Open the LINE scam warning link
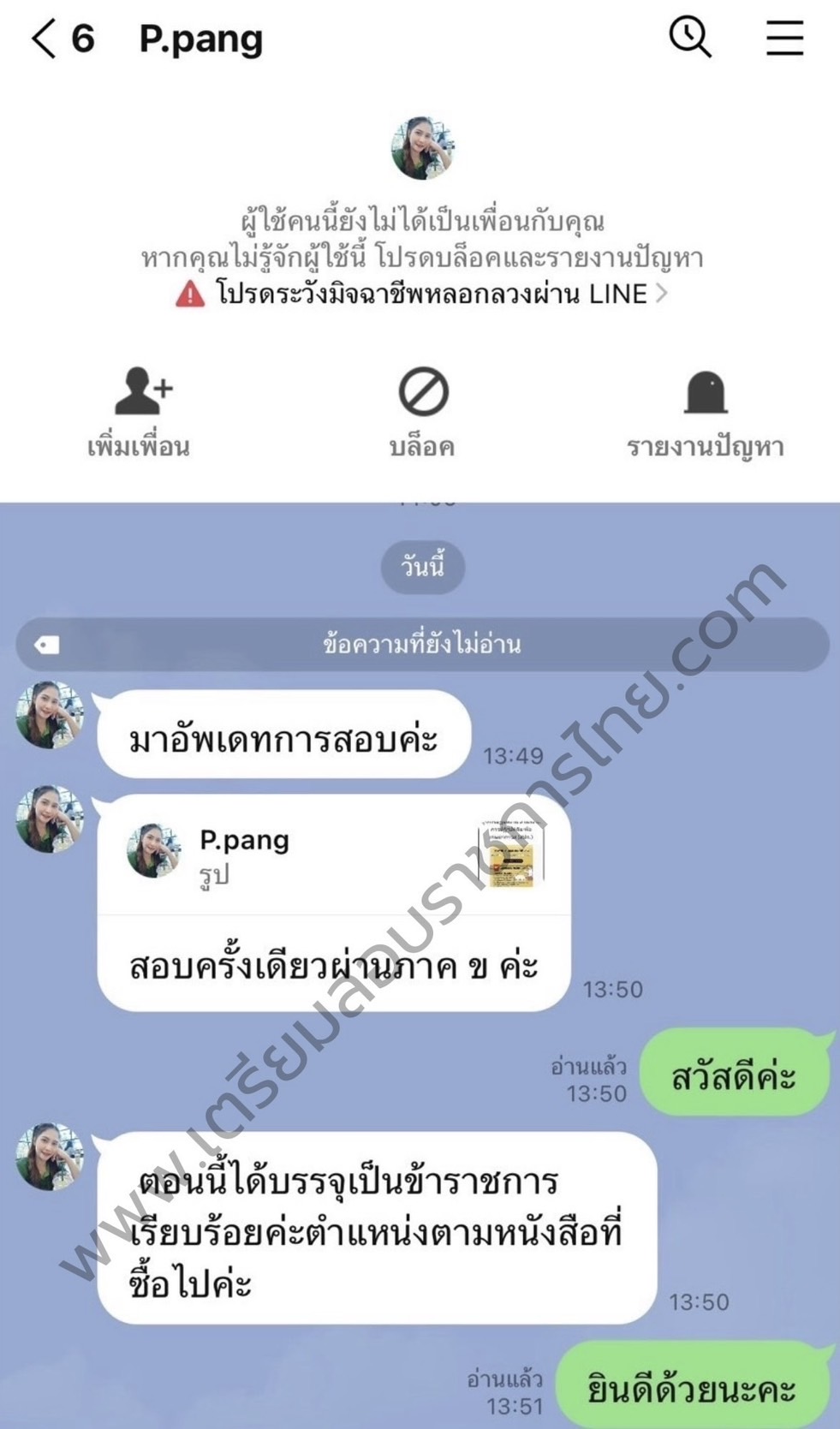 (421, 294)
